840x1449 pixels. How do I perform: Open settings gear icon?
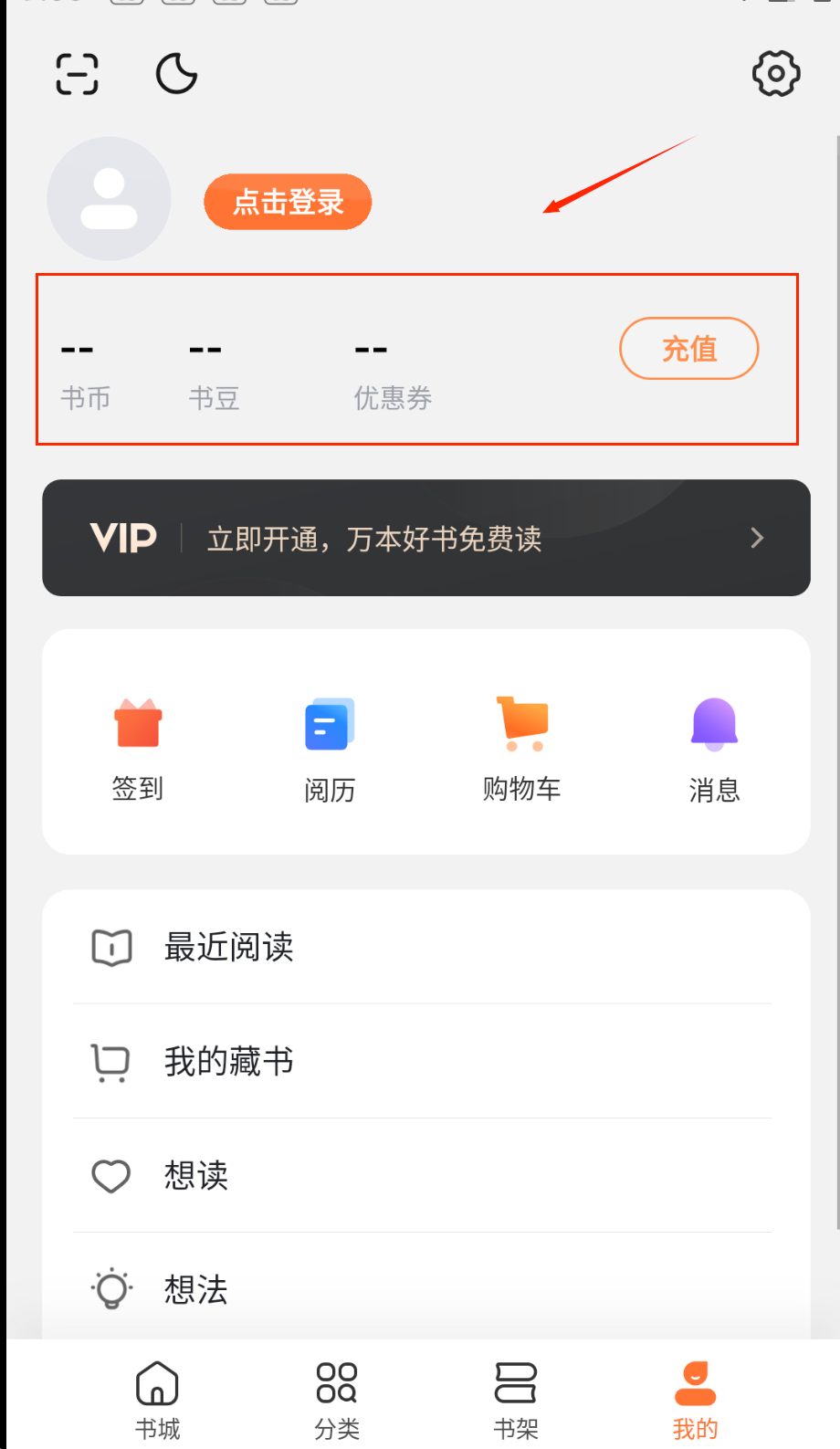[775, 73]
